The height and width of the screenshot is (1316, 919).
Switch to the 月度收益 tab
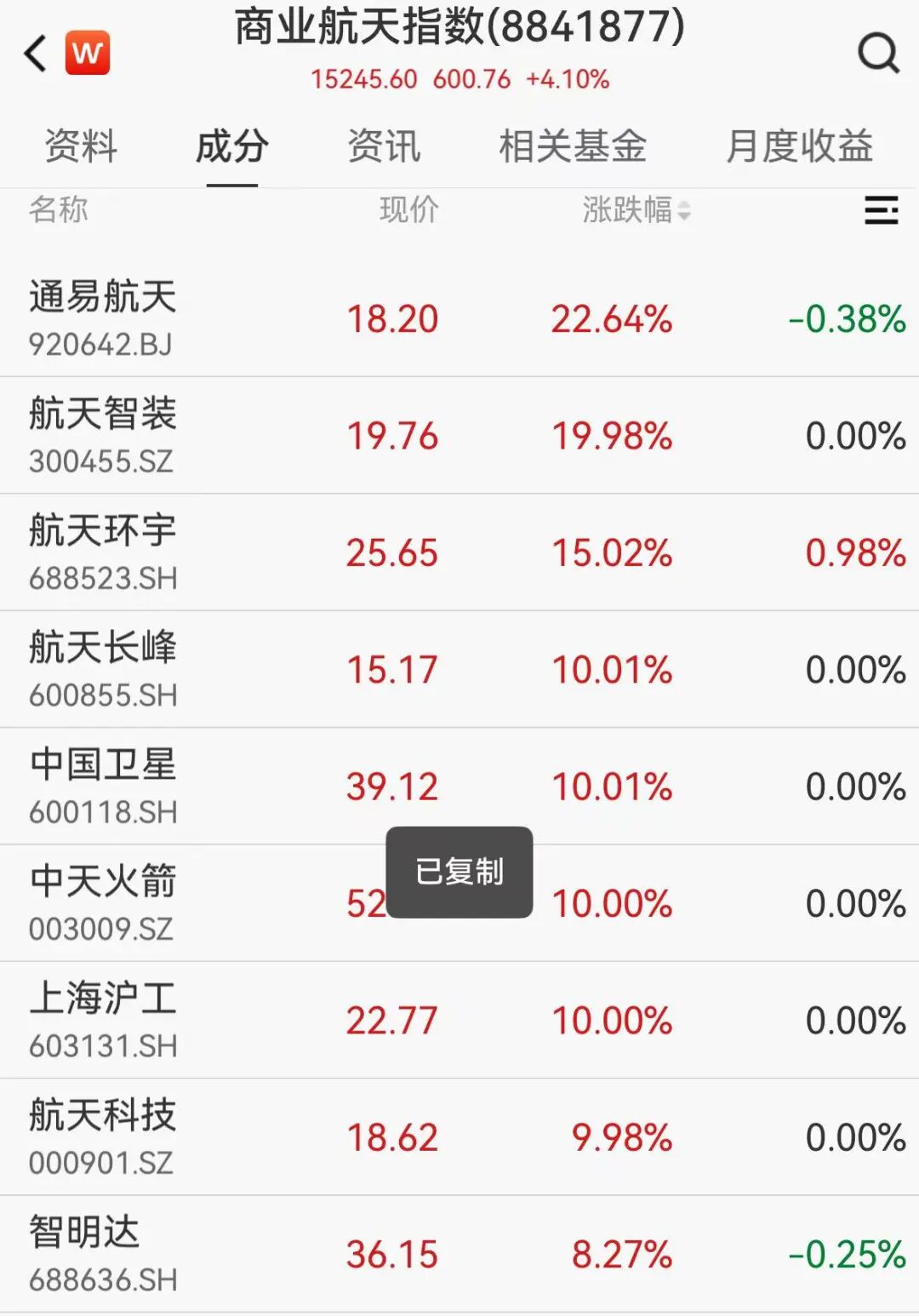tap(799, 146)
